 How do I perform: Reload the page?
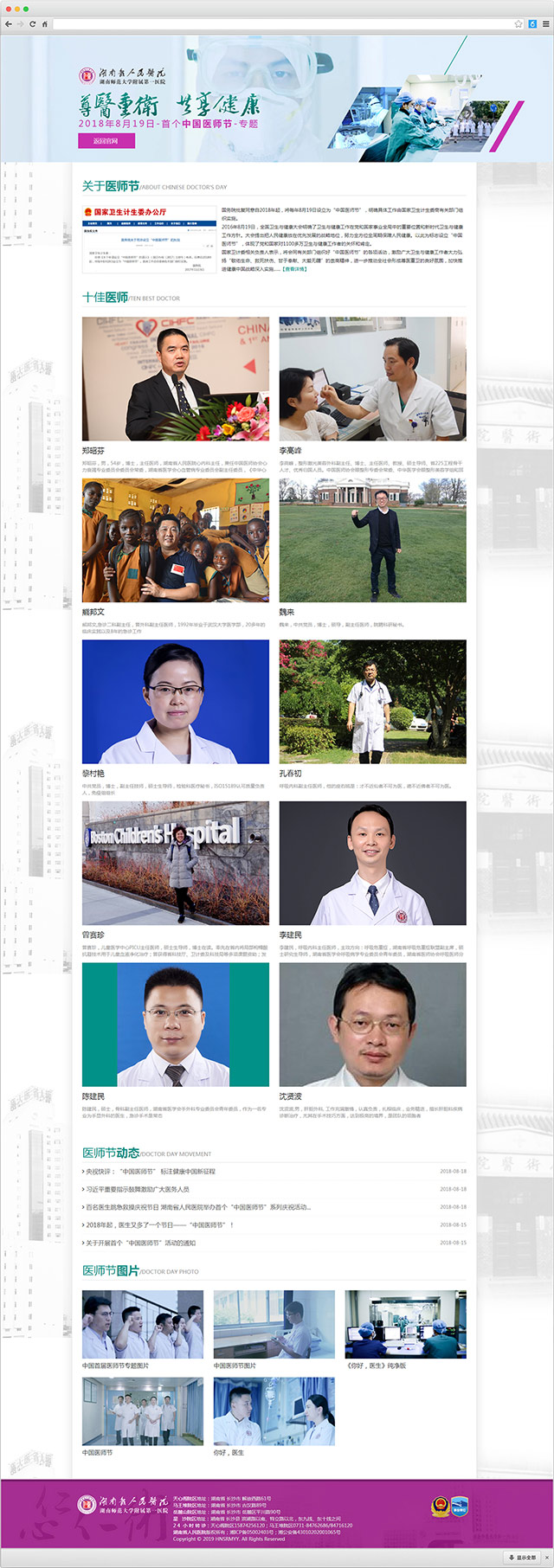33,24
